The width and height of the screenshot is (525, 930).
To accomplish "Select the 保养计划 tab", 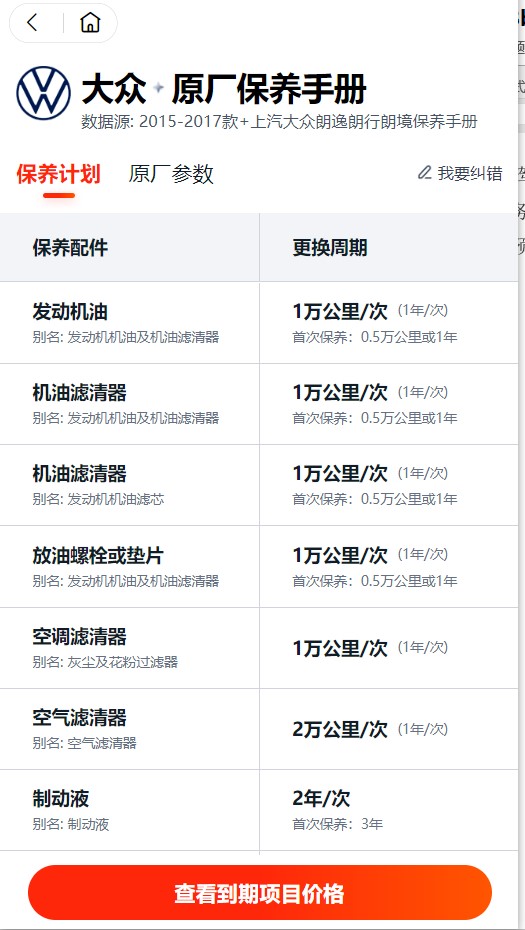I will pyautogui.click(x=58, y=174).
